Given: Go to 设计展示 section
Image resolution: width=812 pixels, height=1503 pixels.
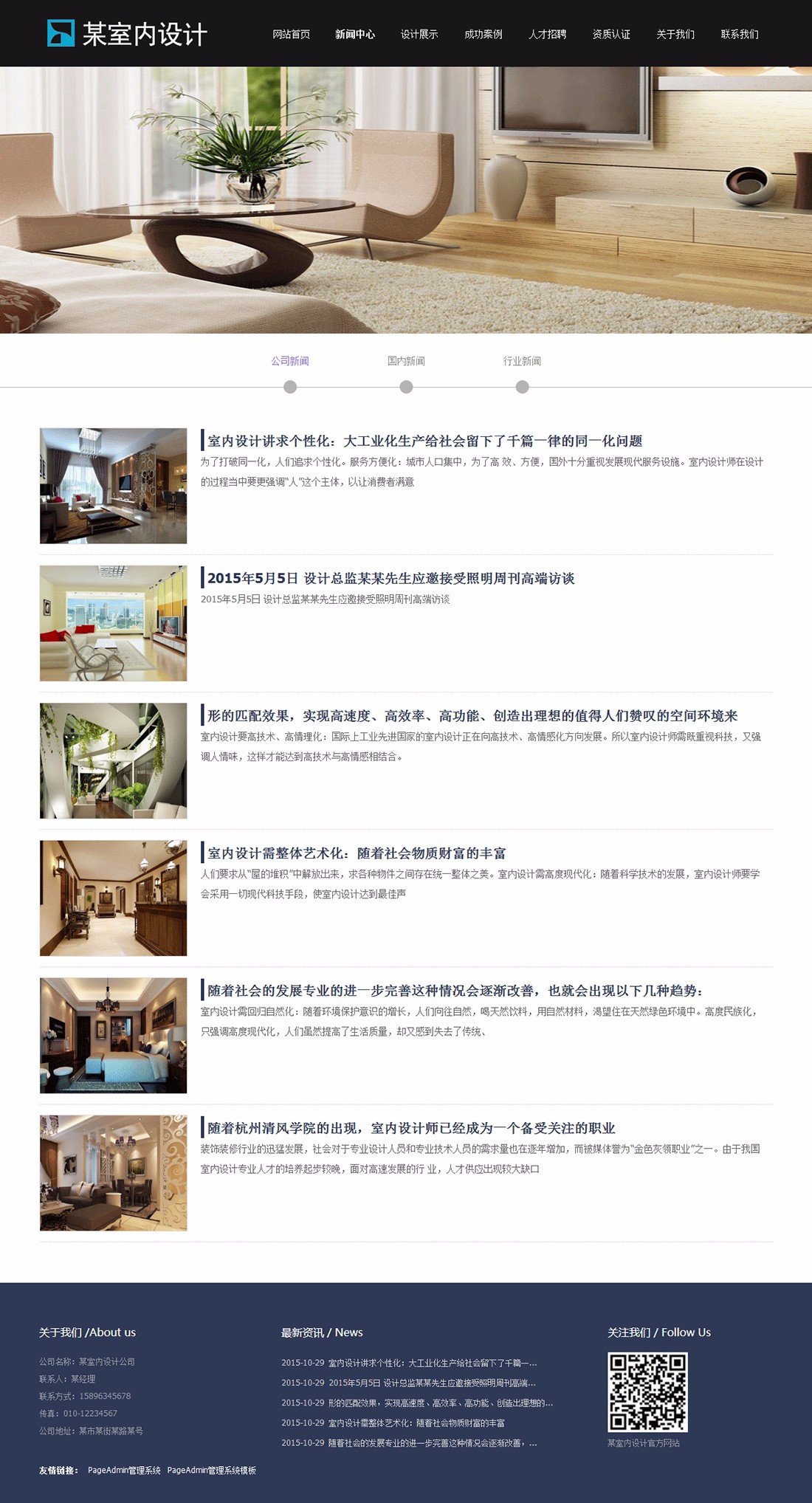Looking at the screenshot, I should 419,34.
